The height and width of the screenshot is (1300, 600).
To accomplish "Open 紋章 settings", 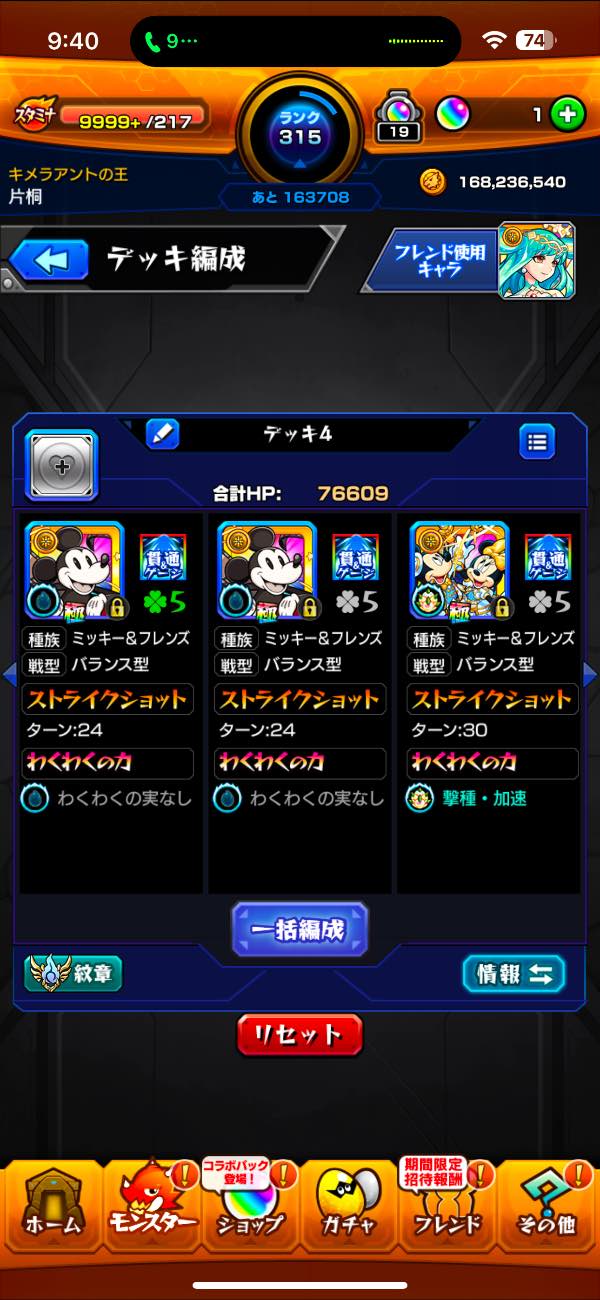I will tap(73, 973).
